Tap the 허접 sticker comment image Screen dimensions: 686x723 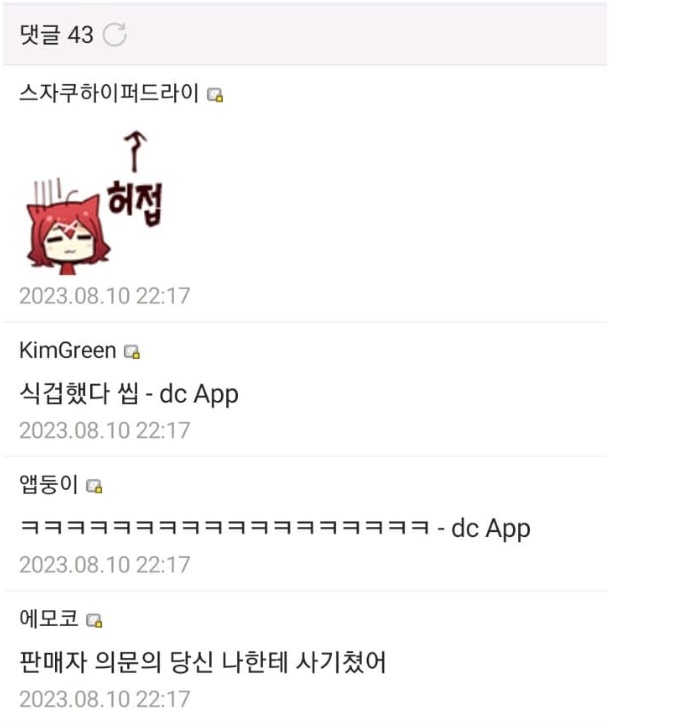click(92, 207)
